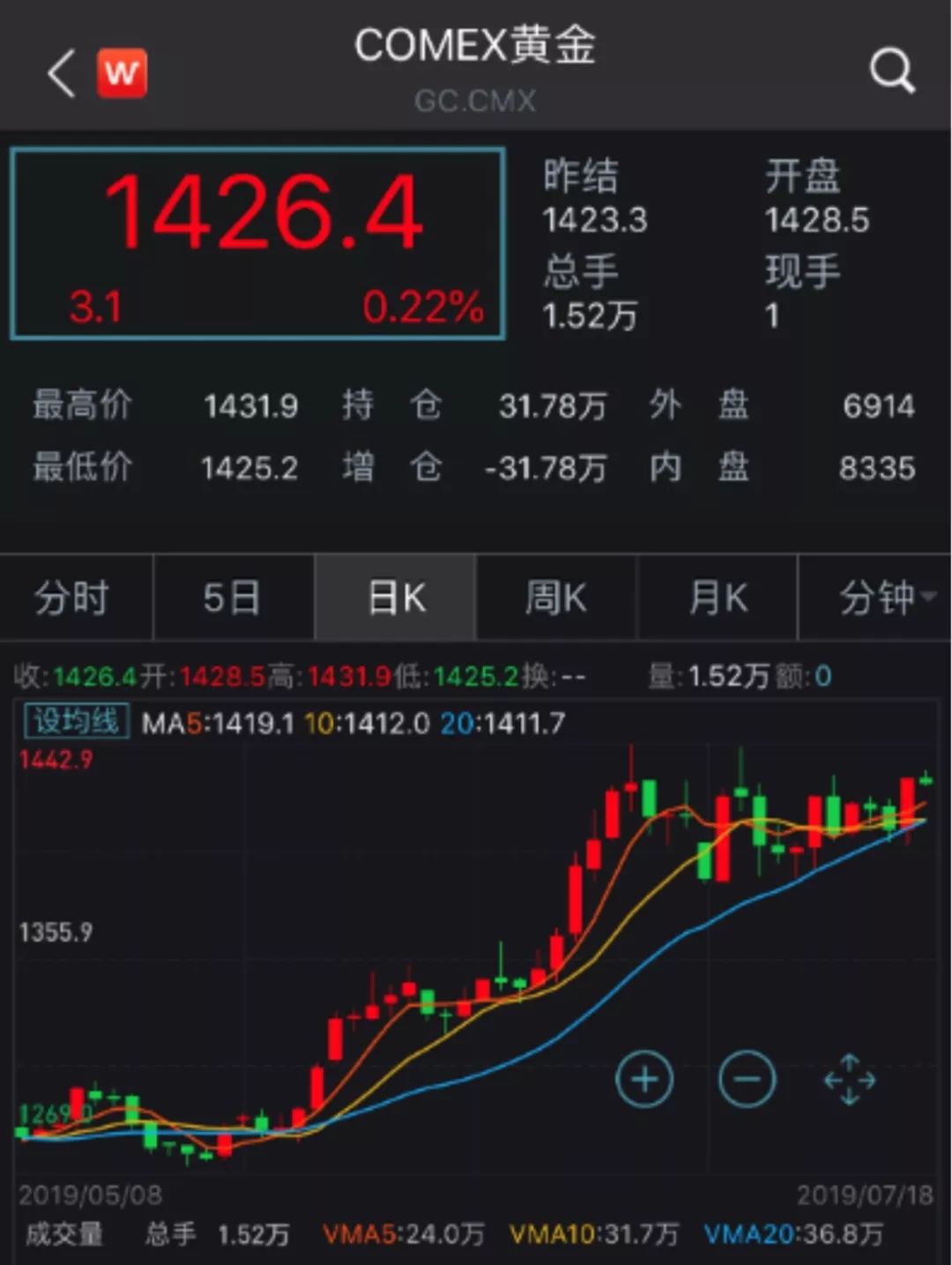Zoom out the chart with minus
This screenshot has width=952, height=1265.
click(747, 1079)
